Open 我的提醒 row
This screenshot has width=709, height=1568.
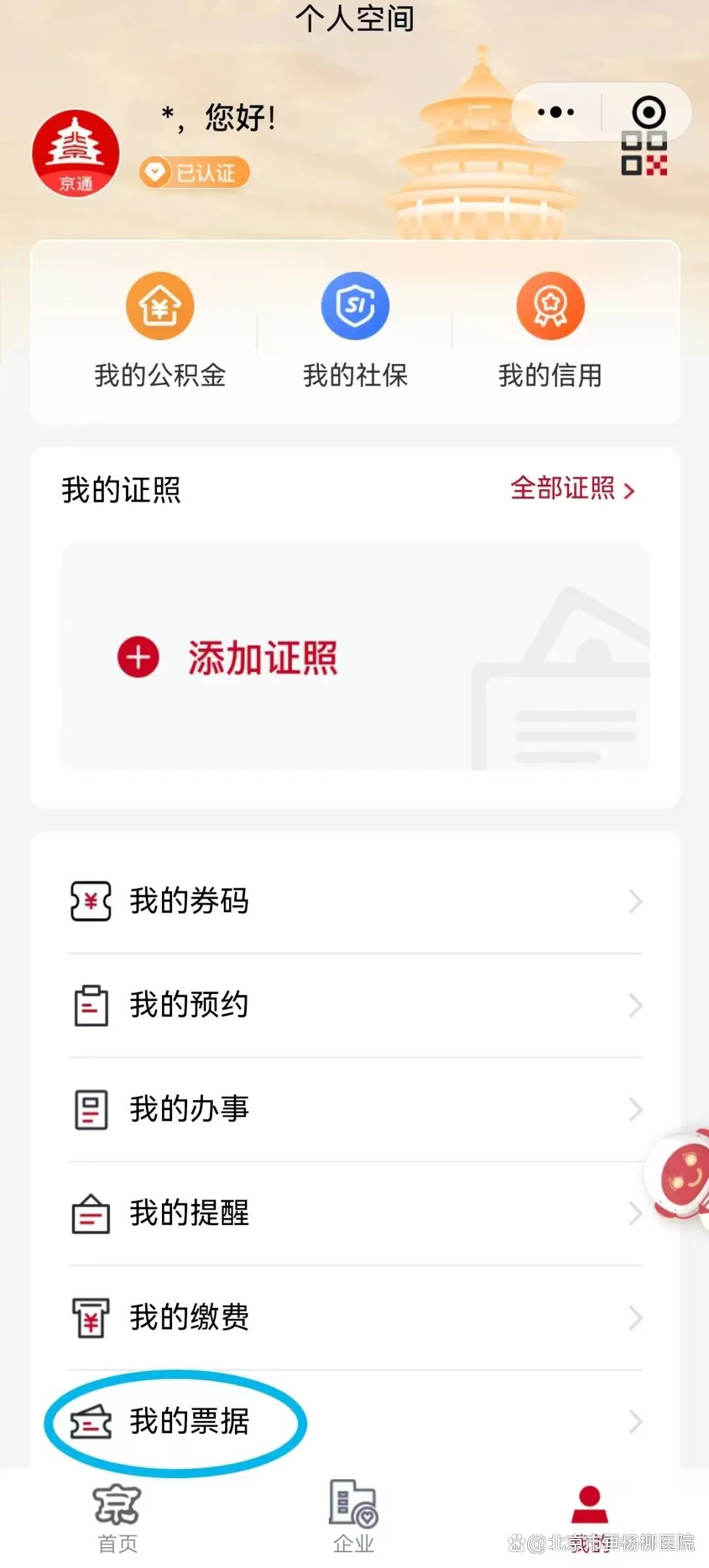[x=354, y=1213]
